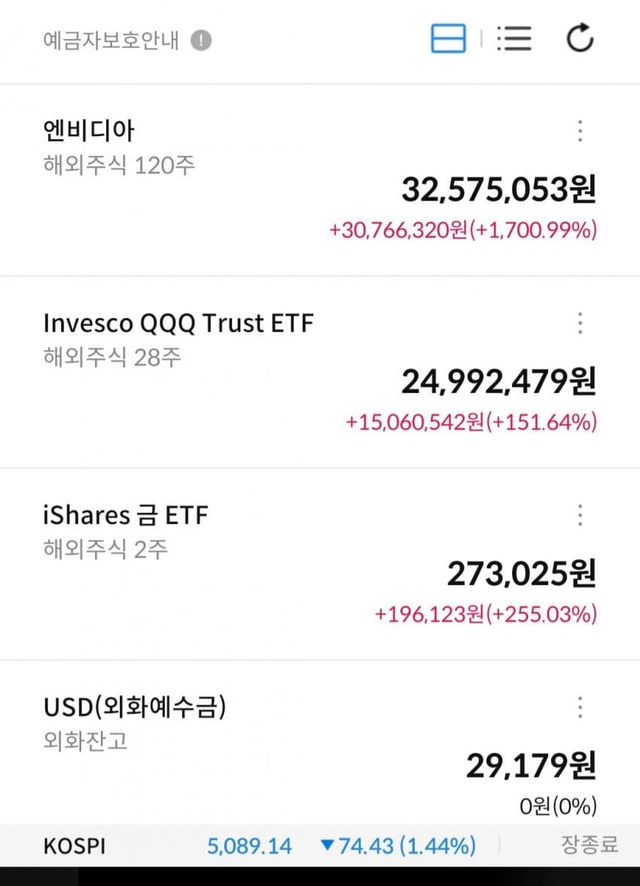Switch to card view layout
Screen dimensions: 640x886
click(448, 39)
